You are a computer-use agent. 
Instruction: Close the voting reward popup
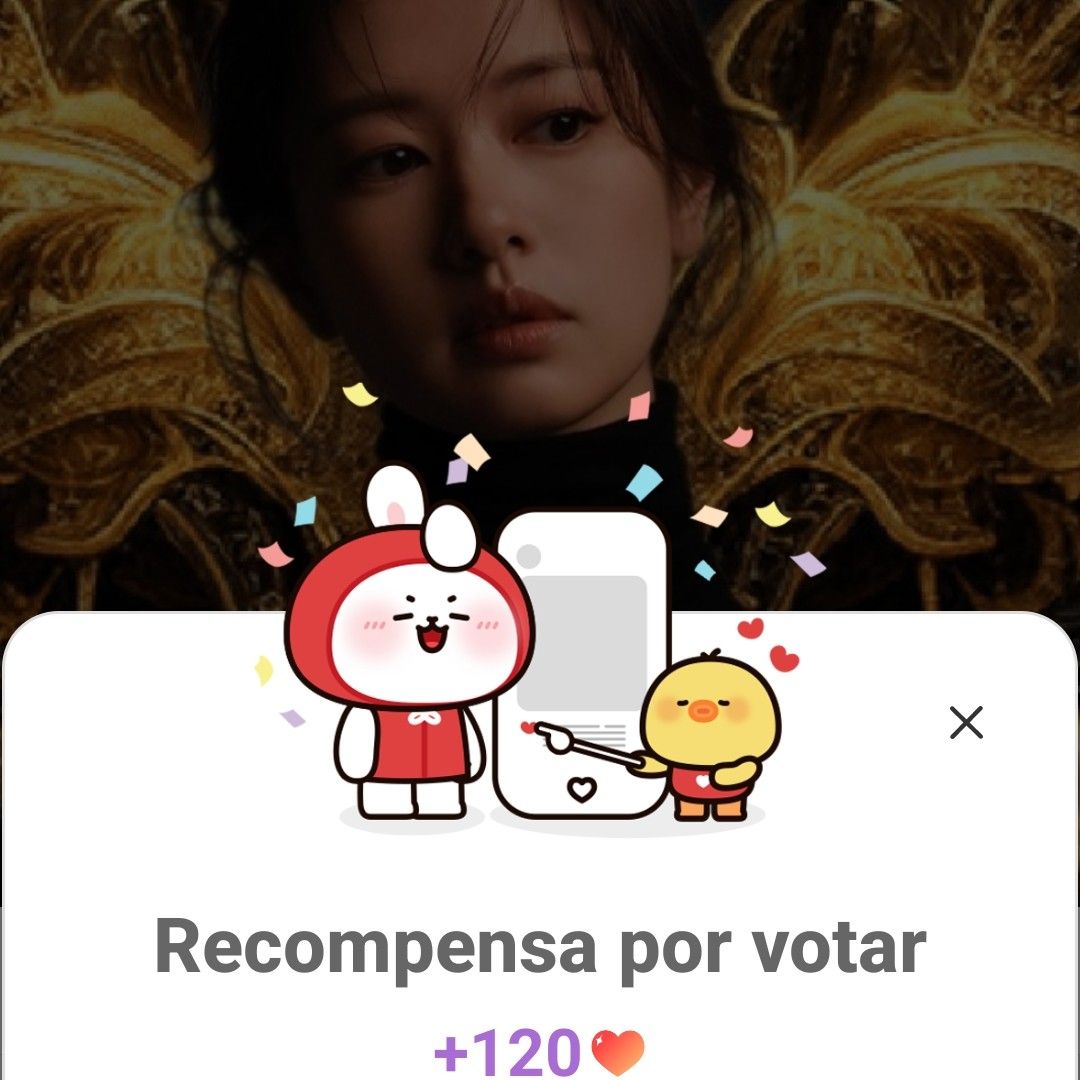966,722
